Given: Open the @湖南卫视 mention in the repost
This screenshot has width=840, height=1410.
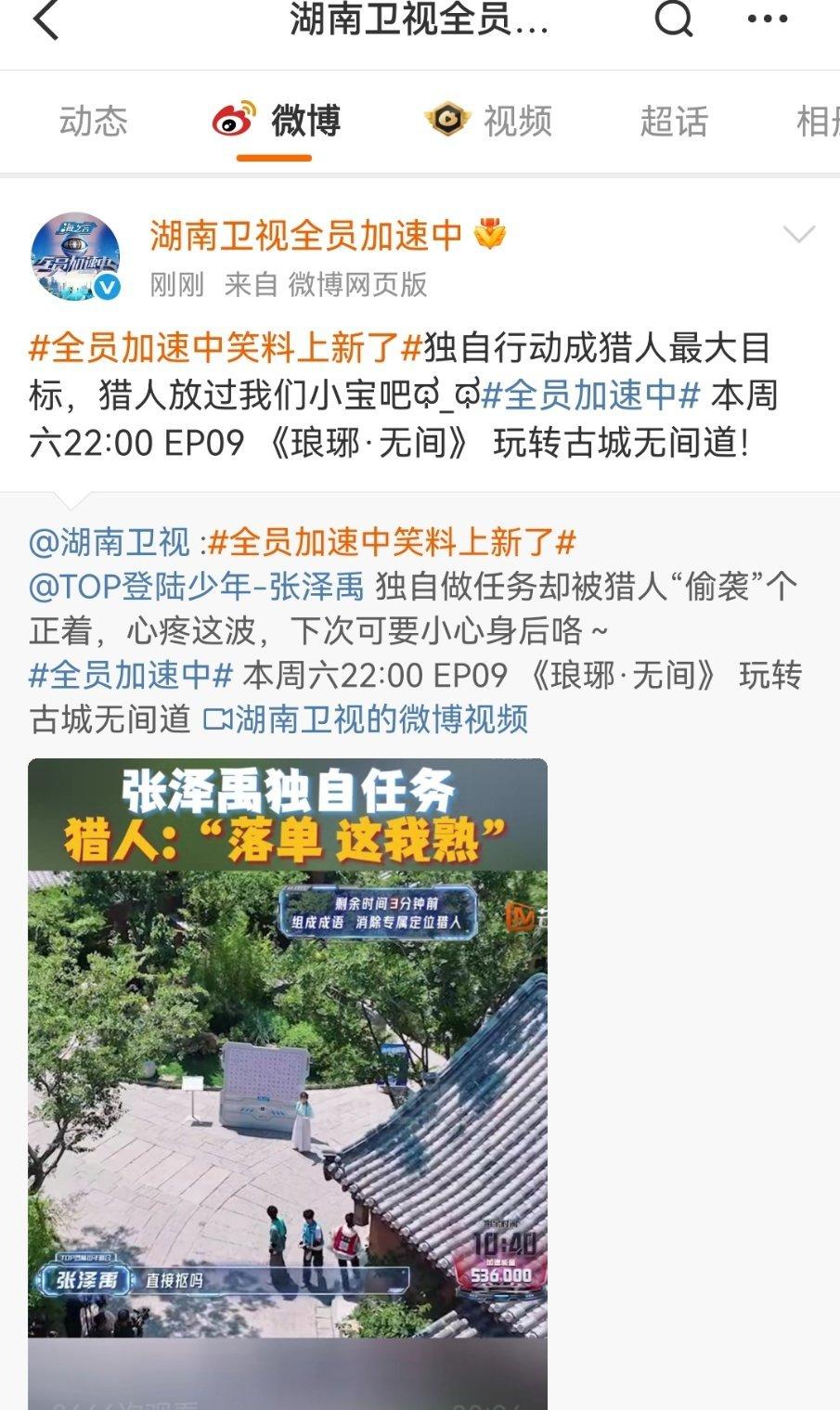Looking at the screenshot, I should pos(110,541).
